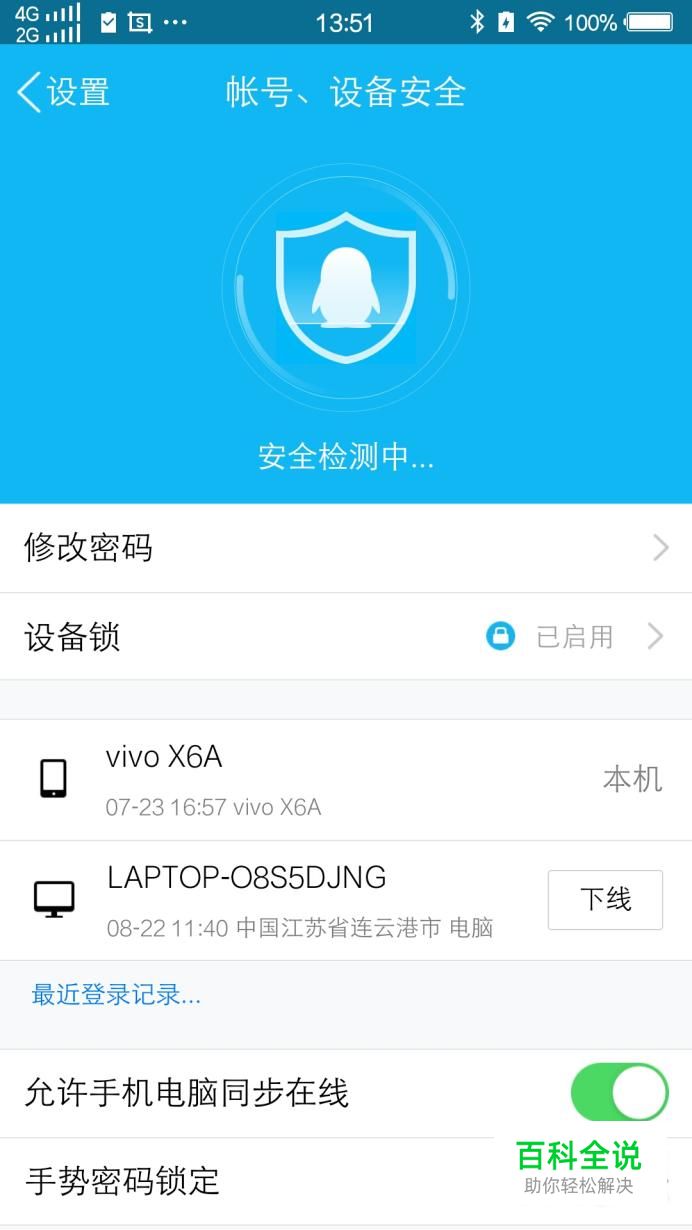Open 修改密码 row
The width and height of the screenshot is (692, 1230).
(346, 548)
